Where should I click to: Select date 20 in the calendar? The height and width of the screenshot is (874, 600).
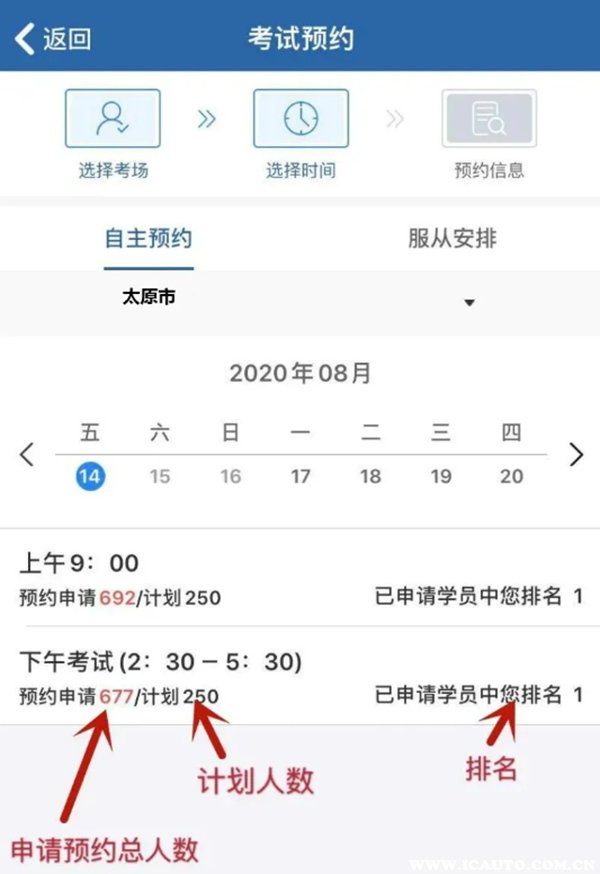(511, 476)
